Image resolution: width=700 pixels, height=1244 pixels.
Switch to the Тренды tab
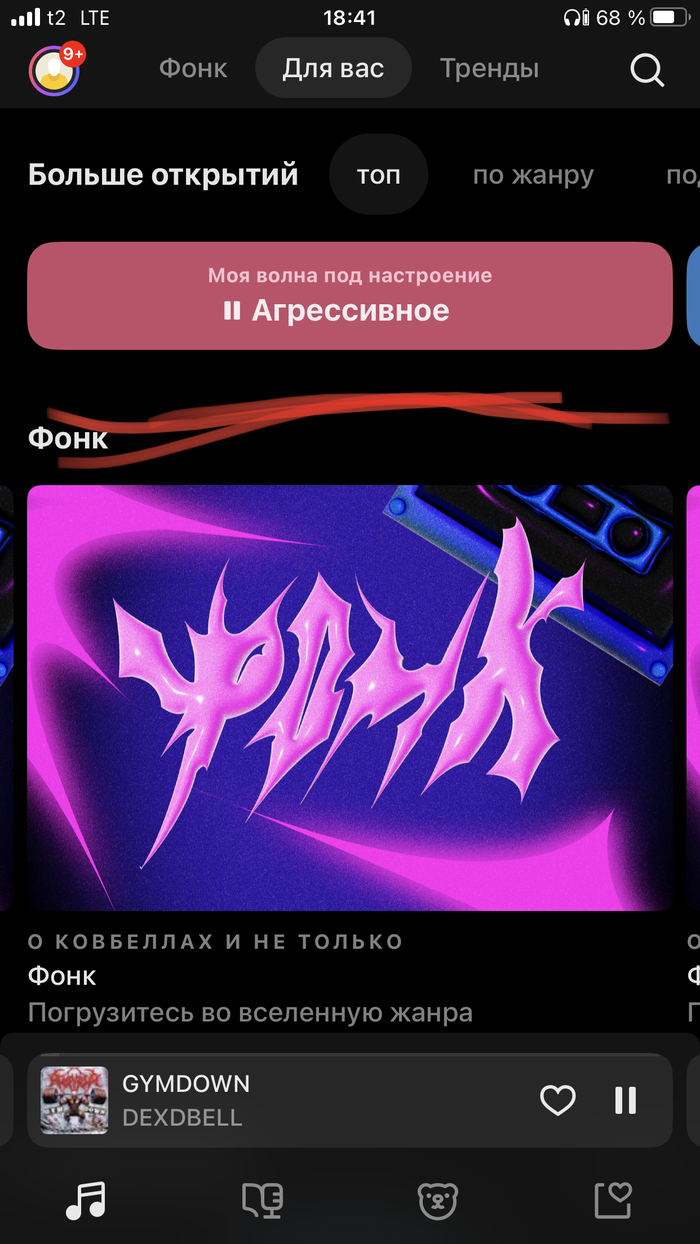[x=489, y=69]
